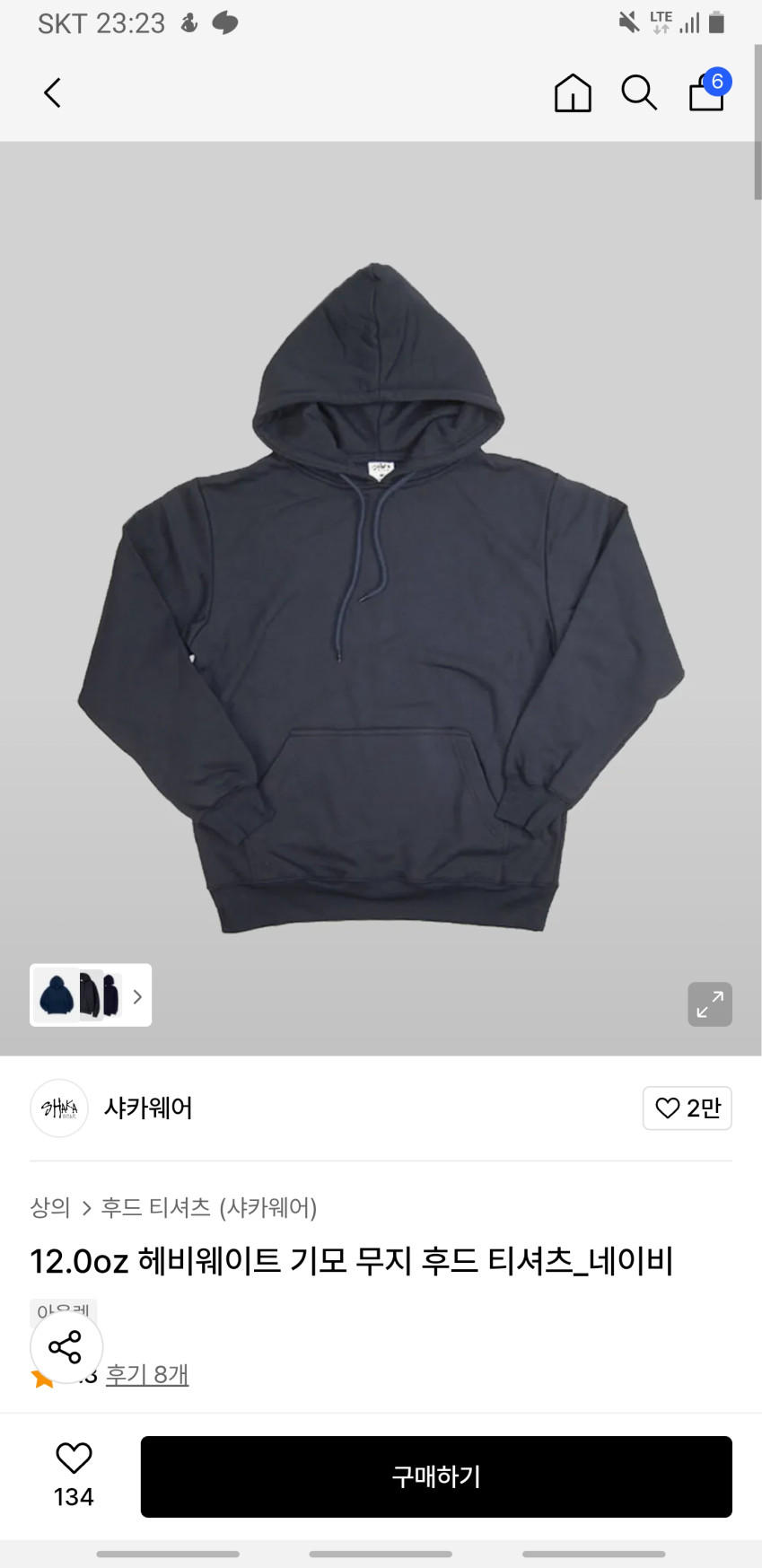Viewport: 762px width, 1568px height.
Task: Open the 샤카웨어 brand page
Action: tap(148, 1108)
